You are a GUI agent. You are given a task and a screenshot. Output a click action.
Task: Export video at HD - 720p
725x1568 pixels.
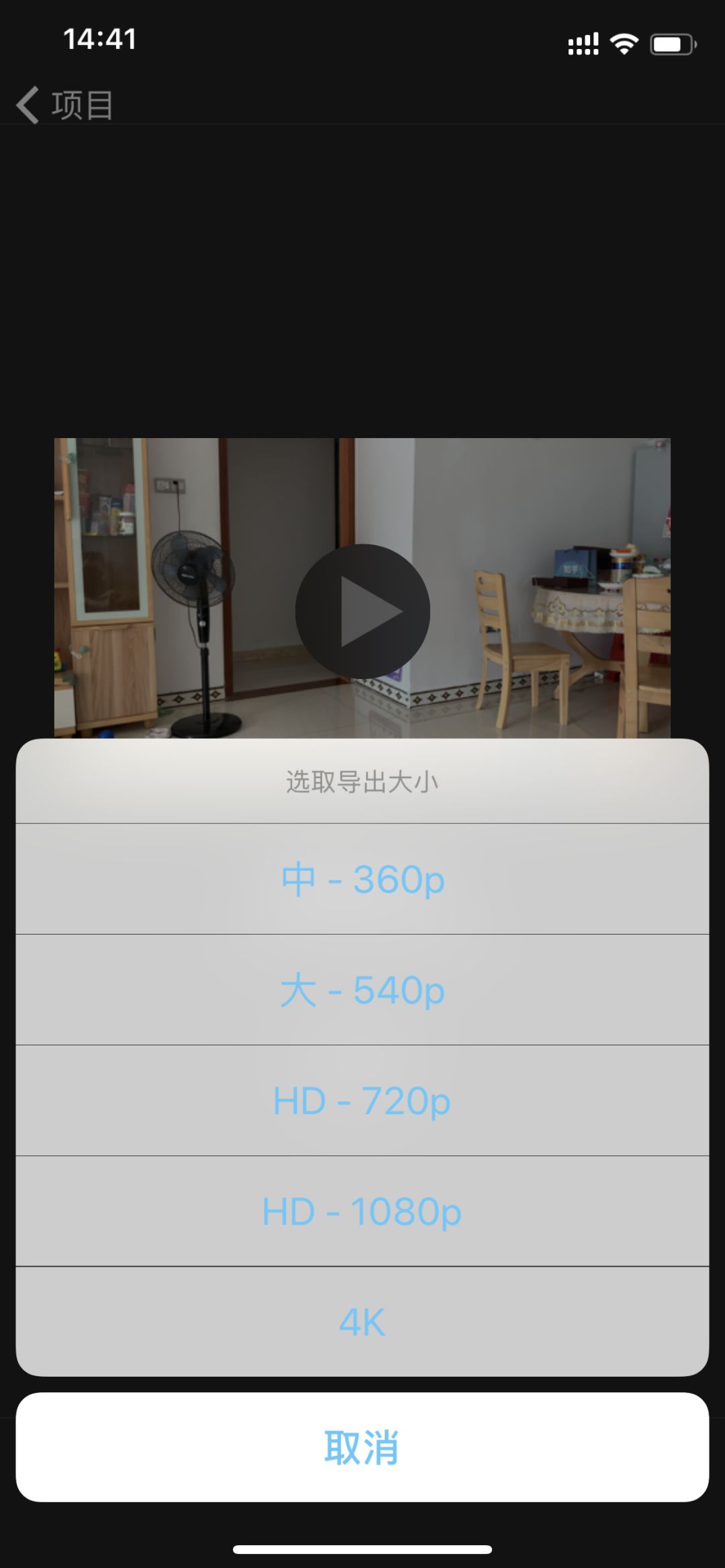[362, 1100]
